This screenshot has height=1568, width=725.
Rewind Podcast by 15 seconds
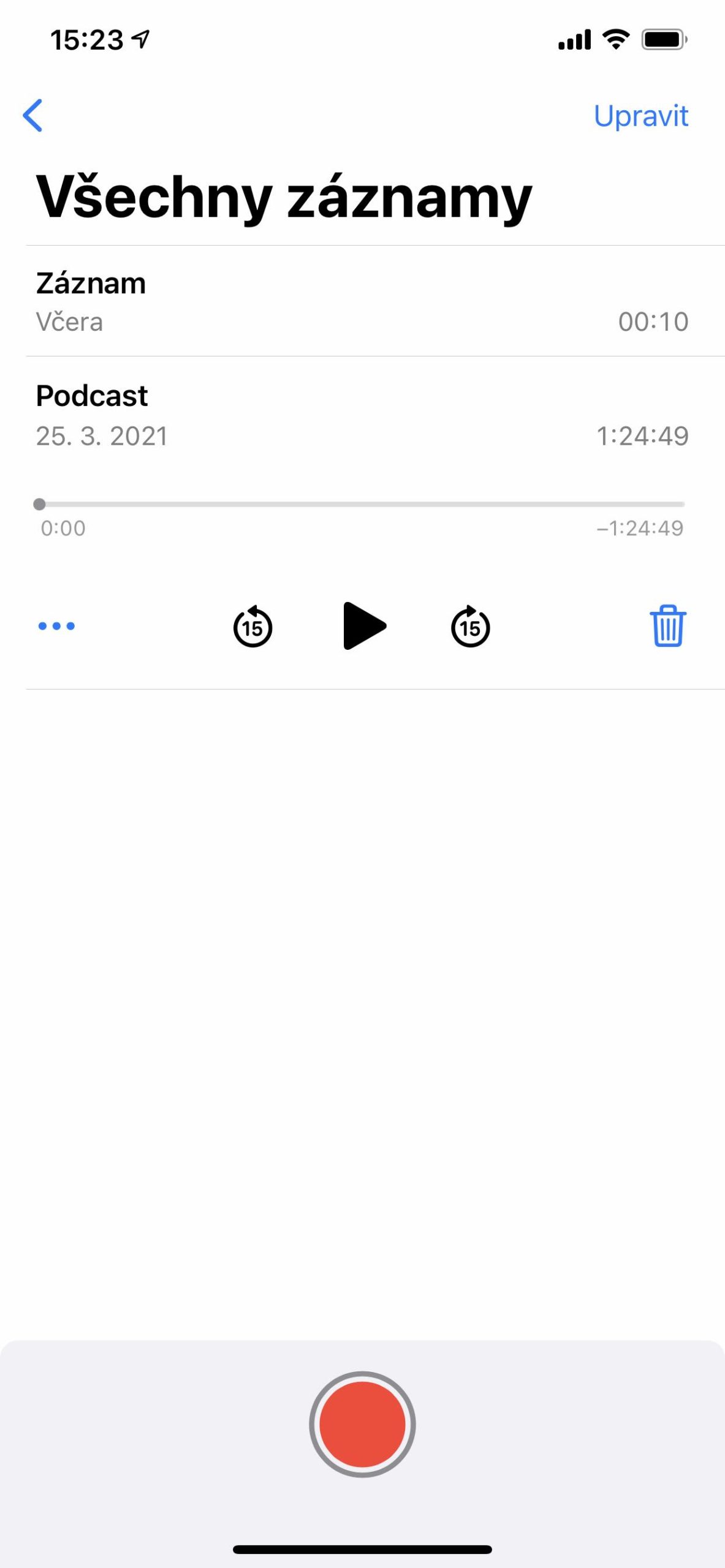pyautogui.click(x=252, y=626)
